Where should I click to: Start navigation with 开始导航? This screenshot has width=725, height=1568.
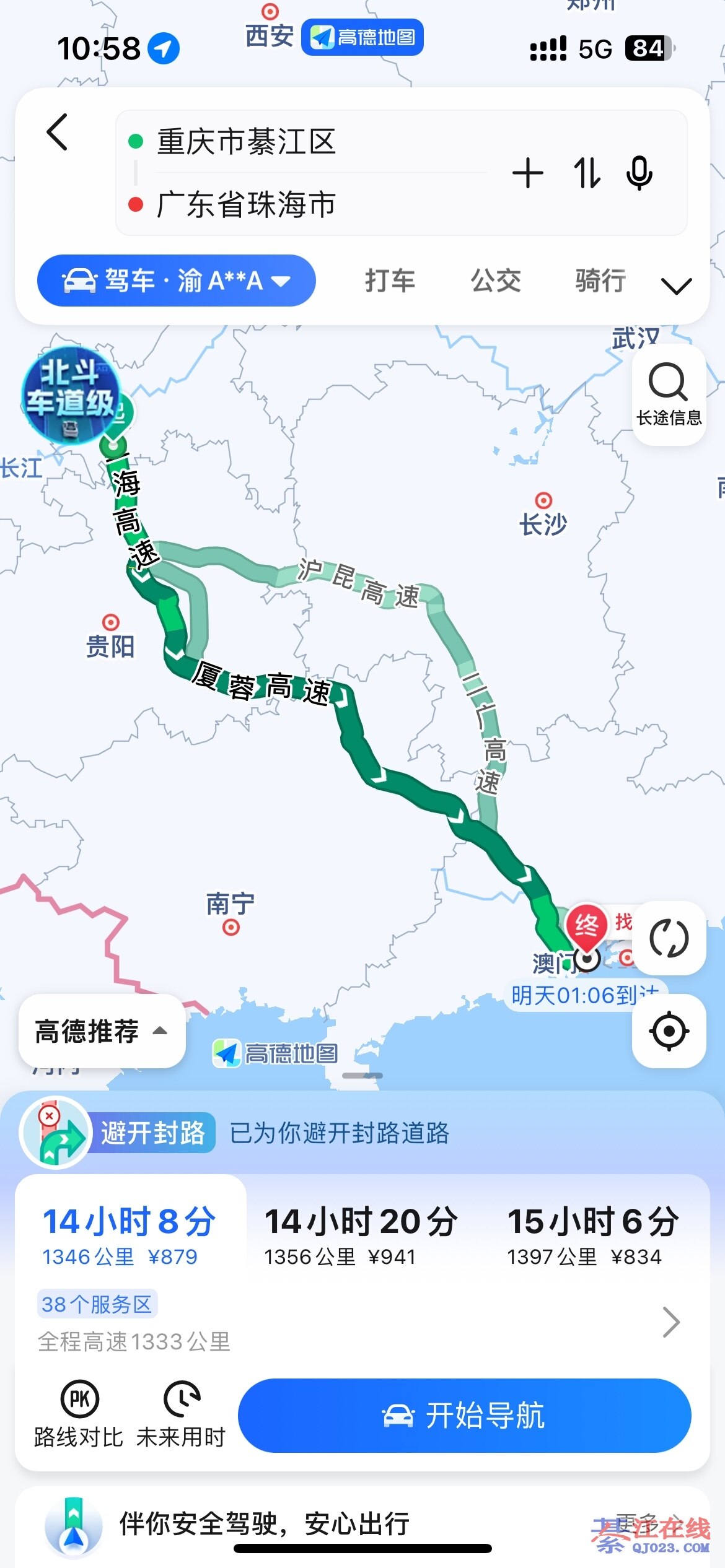(464, 1415)
